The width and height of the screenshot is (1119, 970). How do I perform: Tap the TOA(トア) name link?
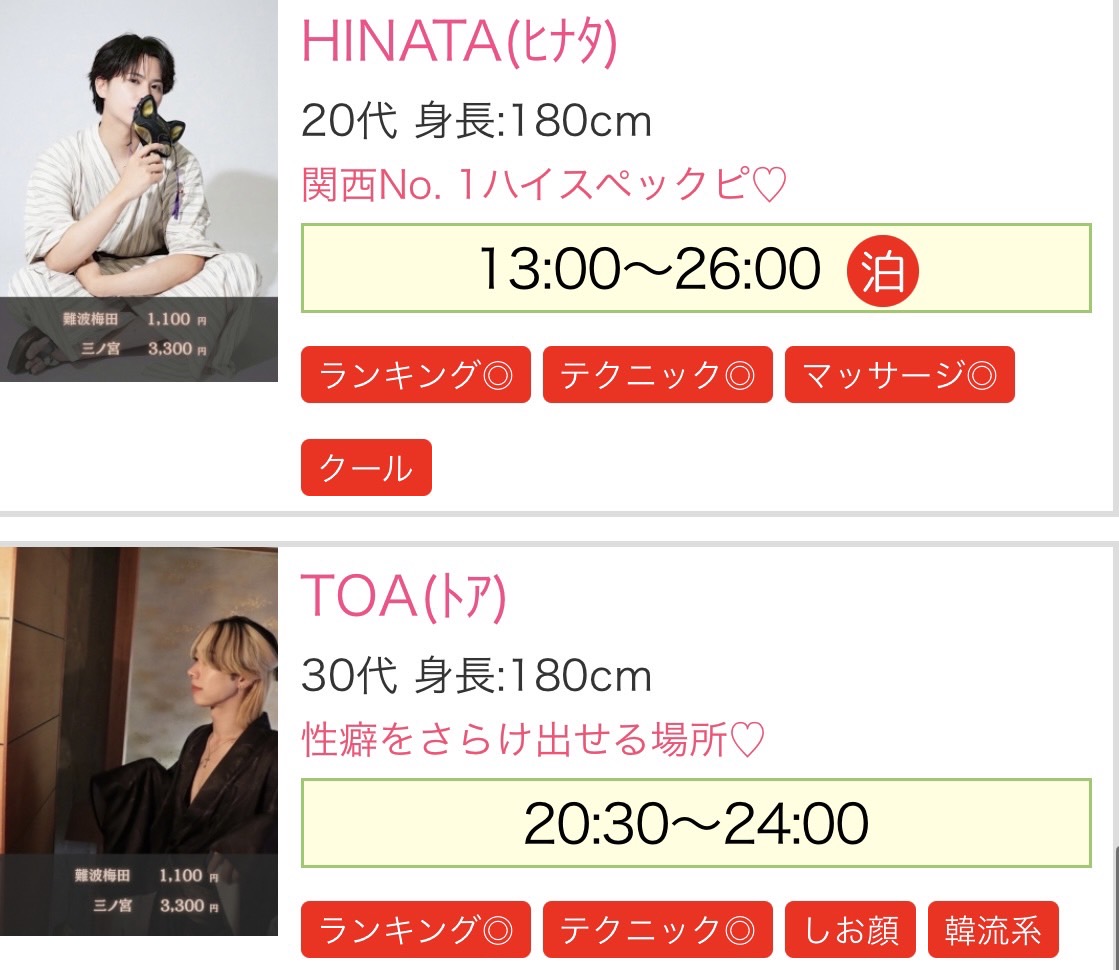(x=404, y=597)
